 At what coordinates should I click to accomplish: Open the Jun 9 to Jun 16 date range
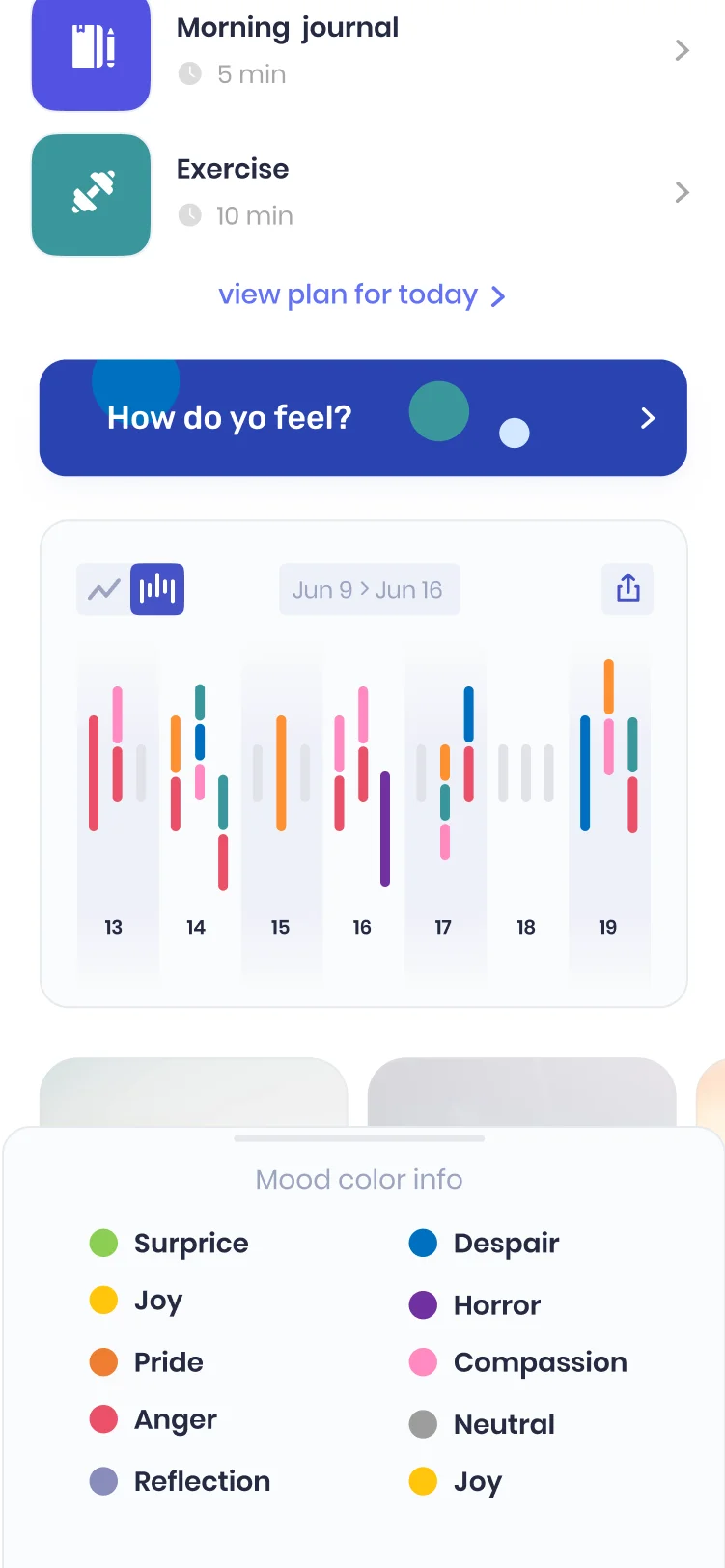(x=369, y=590)
